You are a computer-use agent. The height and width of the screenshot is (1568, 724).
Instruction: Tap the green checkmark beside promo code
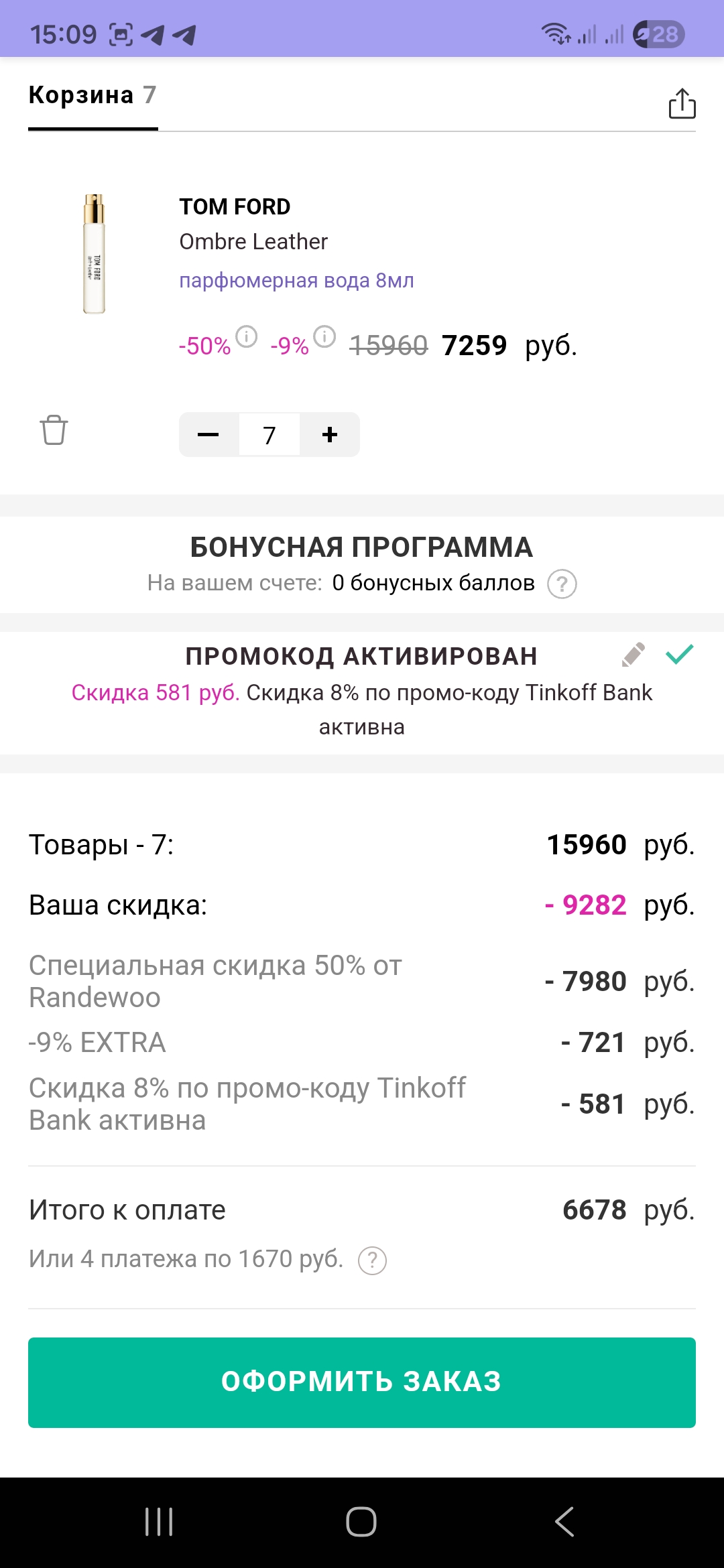pos(681,655)
